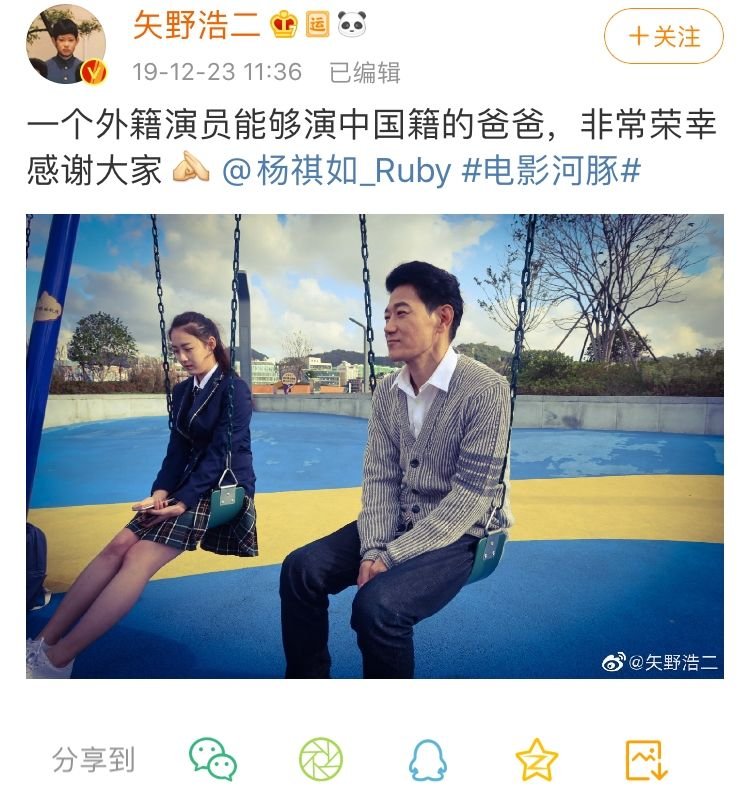Open the #电影河豚# hashtag topic

tap(550, 171)
